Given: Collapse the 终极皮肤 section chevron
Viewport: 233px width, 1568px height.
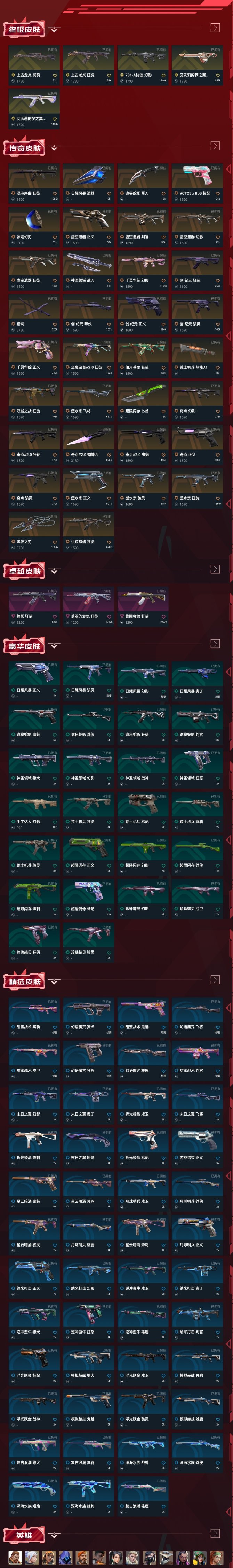Looking at the screenshot, I should click(x=55, y=29).
